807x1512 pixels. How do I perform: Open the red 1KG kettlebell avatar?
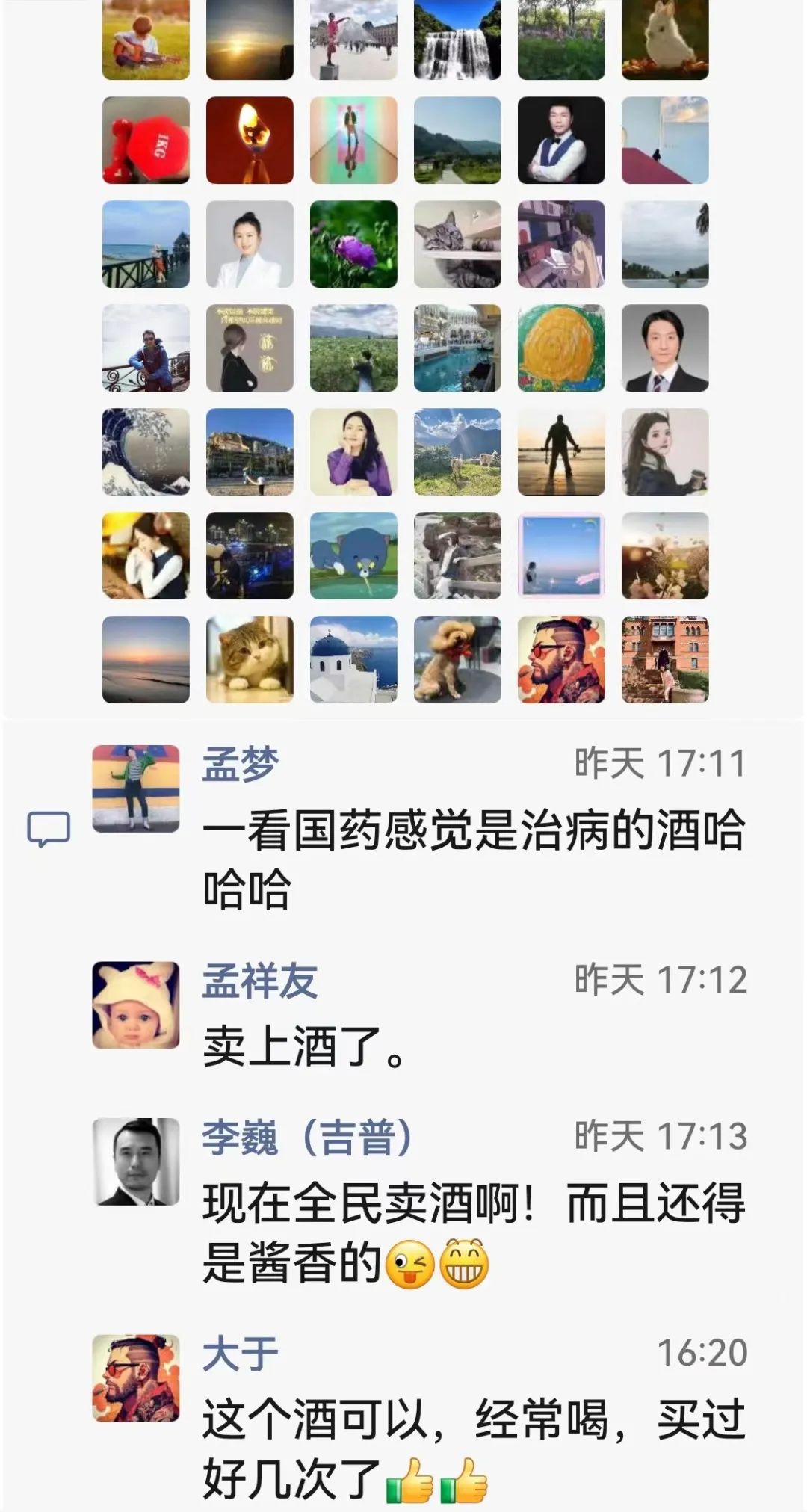coord(146,140)
